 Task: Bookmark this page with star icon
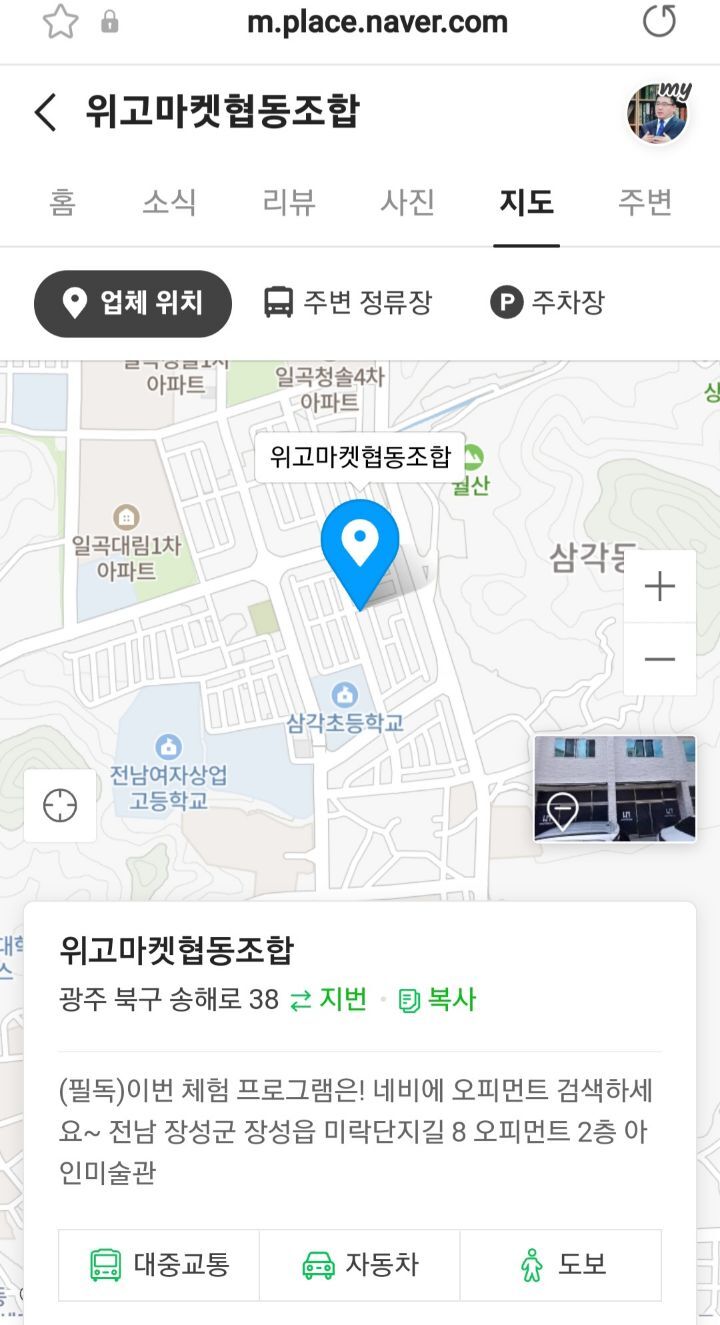click(x=61, y=22)
